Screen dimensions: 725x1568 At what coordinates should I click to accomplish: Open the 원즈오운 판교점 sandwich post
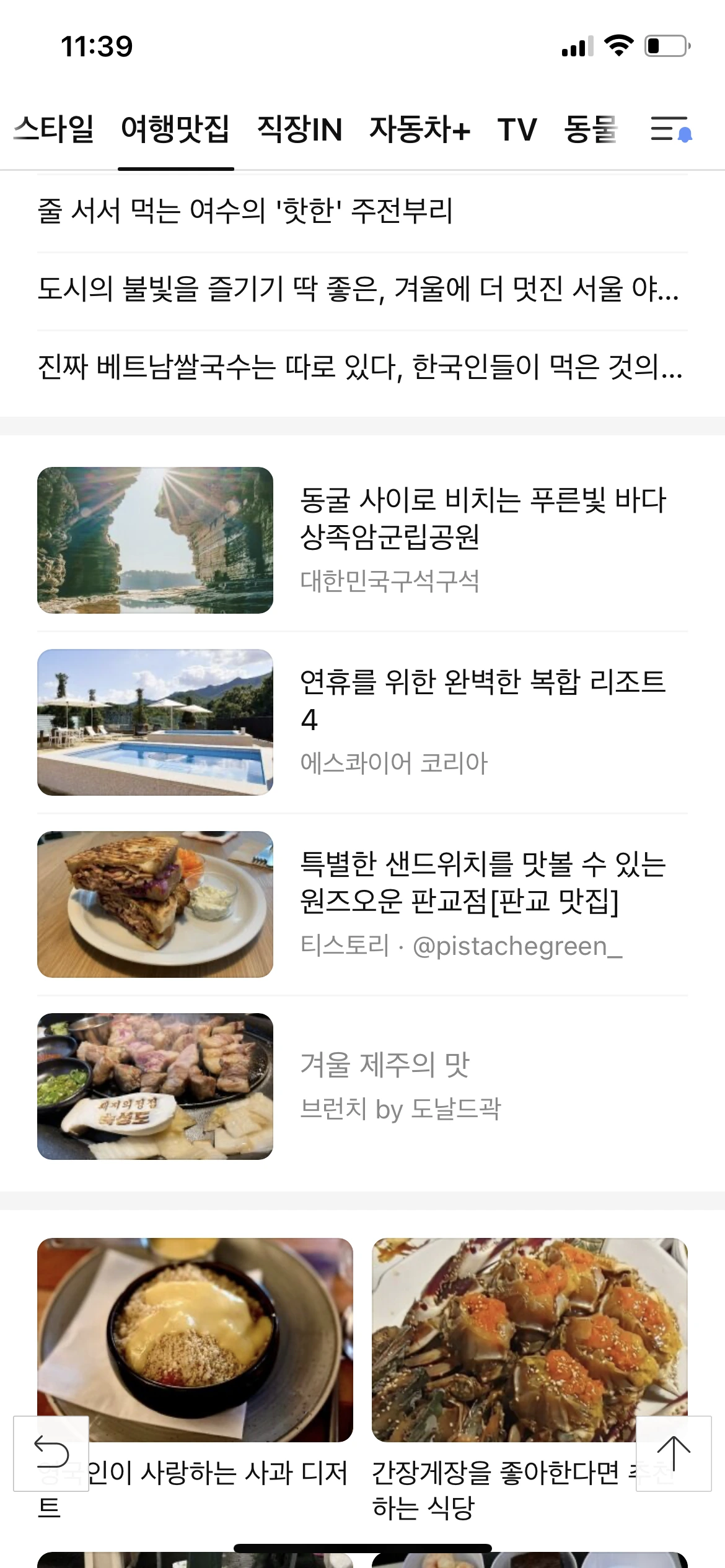(x=362, y=904)
